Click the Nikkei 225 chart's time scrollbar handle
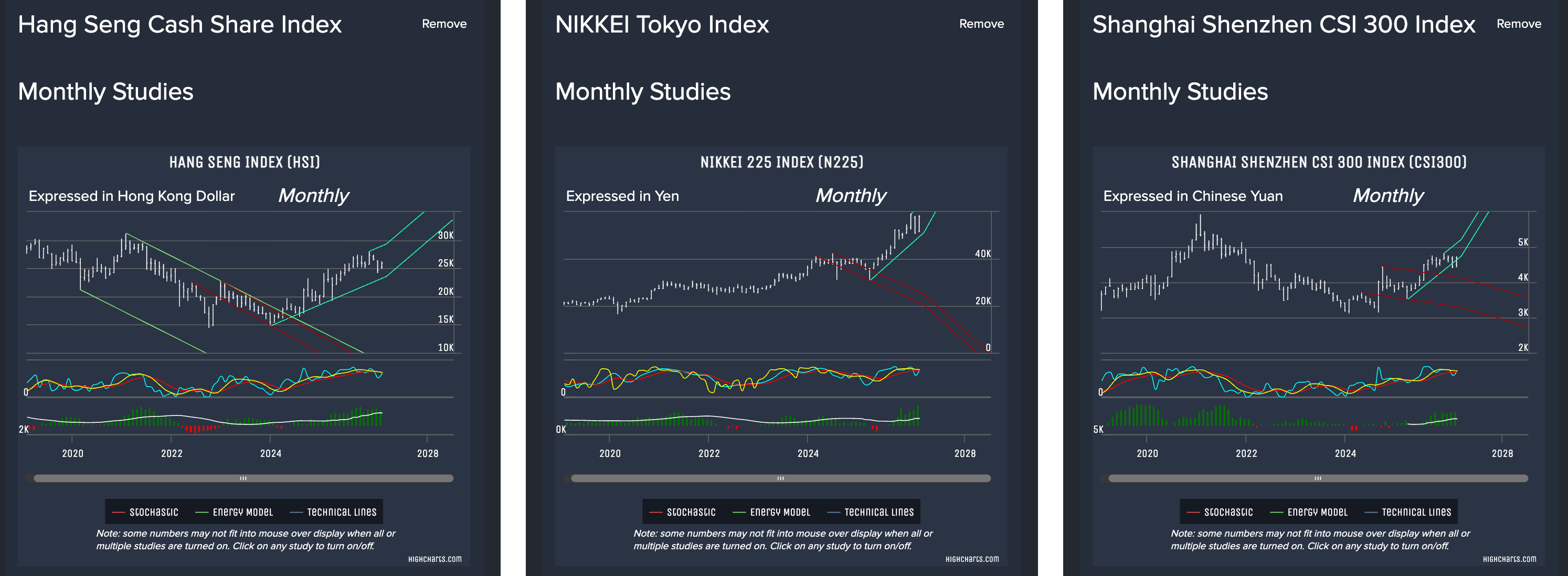Viewport: 1568px width, 576px height. [x=781, y=478]
